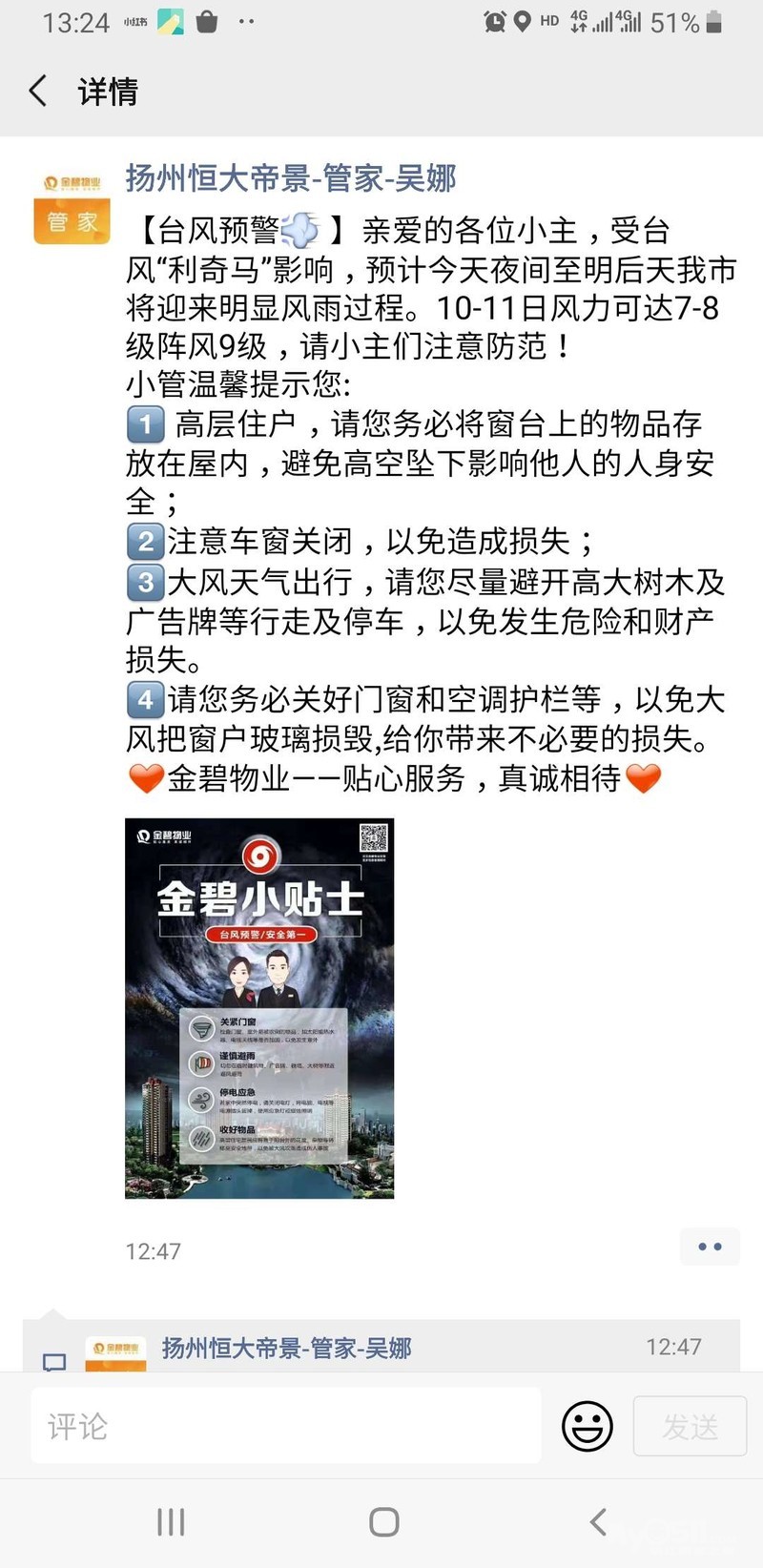Go back from the 详情 page

[38, 92]
